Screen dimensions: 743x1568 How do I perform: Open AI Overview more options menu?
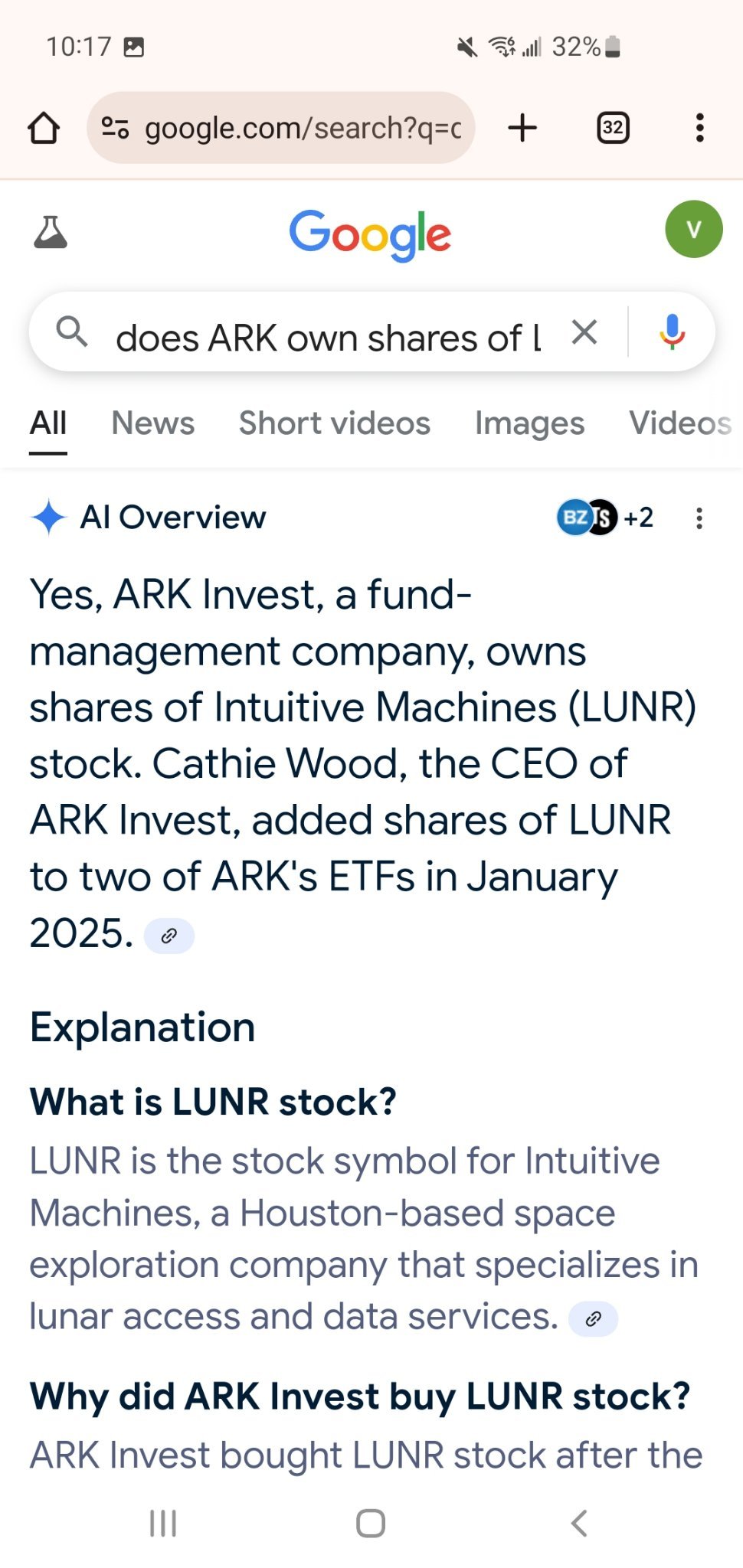coord(699,518)
